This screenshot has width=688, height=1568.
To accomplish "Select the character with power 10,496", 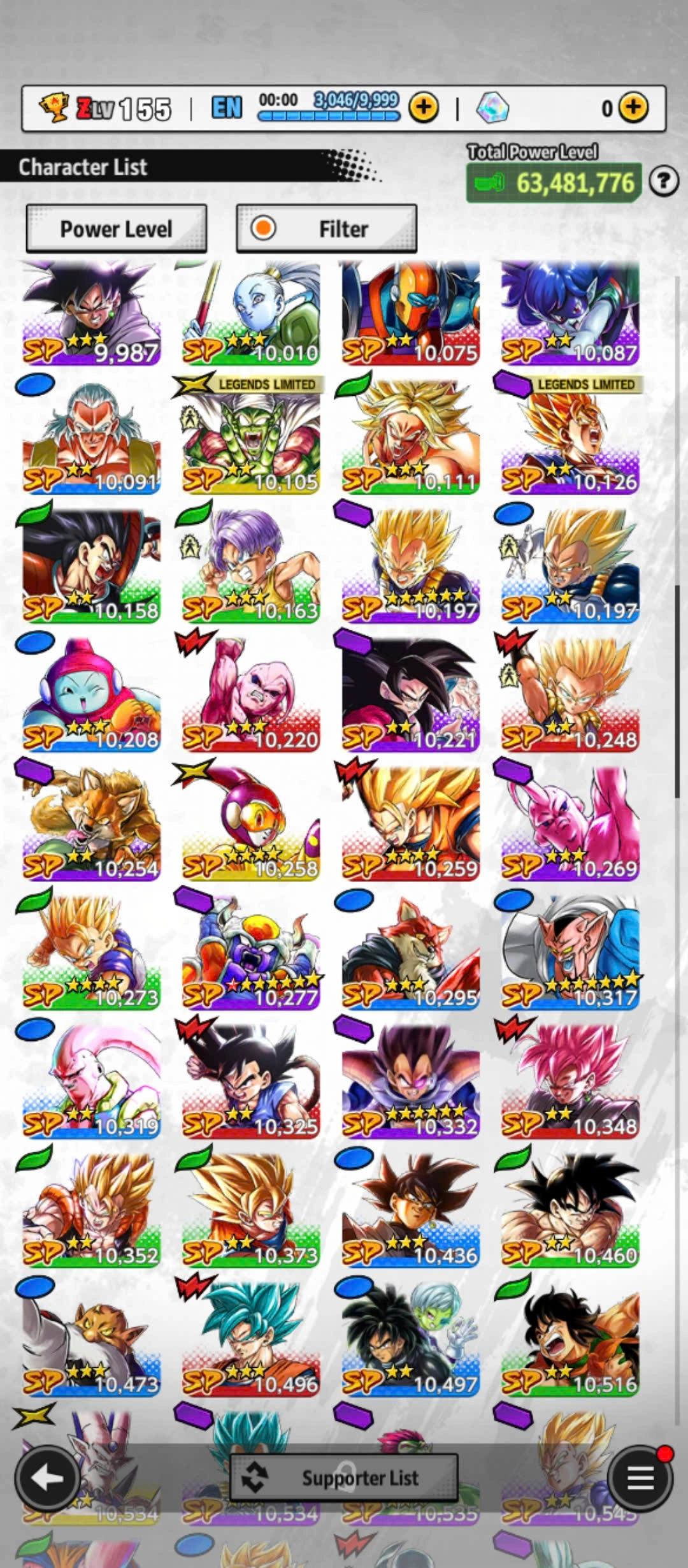I will coord(251,1339).
